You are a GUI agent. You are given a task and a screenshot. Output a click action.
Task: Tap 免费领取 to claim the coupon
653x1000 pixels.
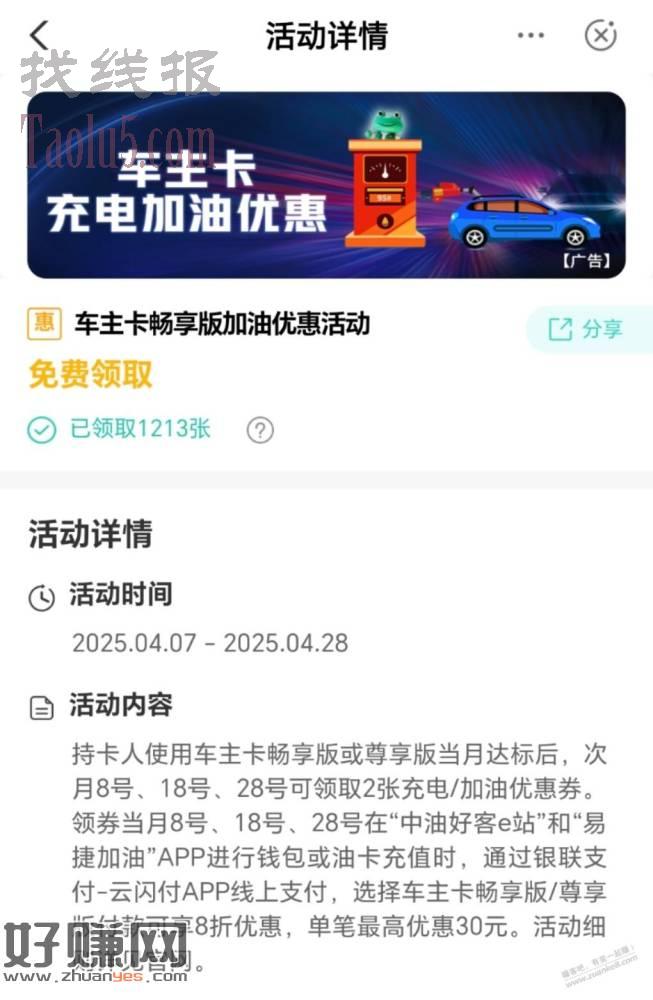pos(90,375)
